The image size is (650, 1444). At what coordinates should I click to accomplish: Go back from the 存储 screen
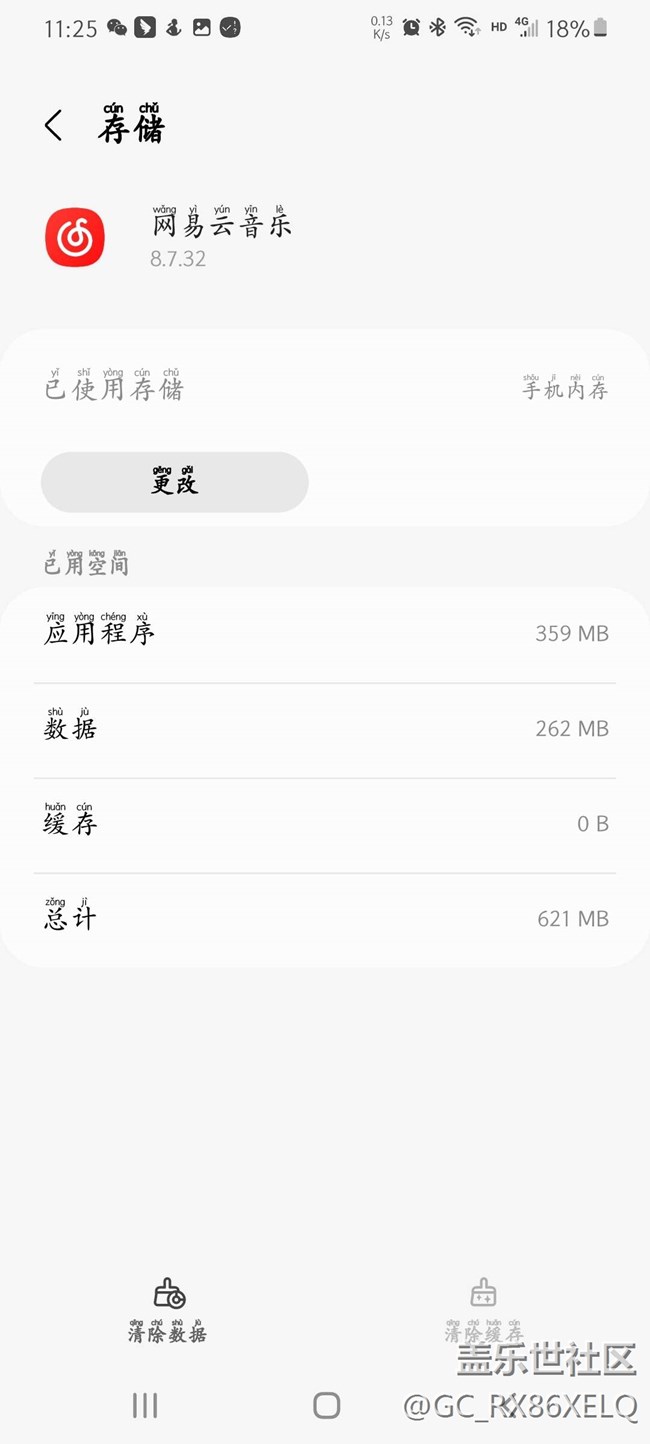(54, 126)
